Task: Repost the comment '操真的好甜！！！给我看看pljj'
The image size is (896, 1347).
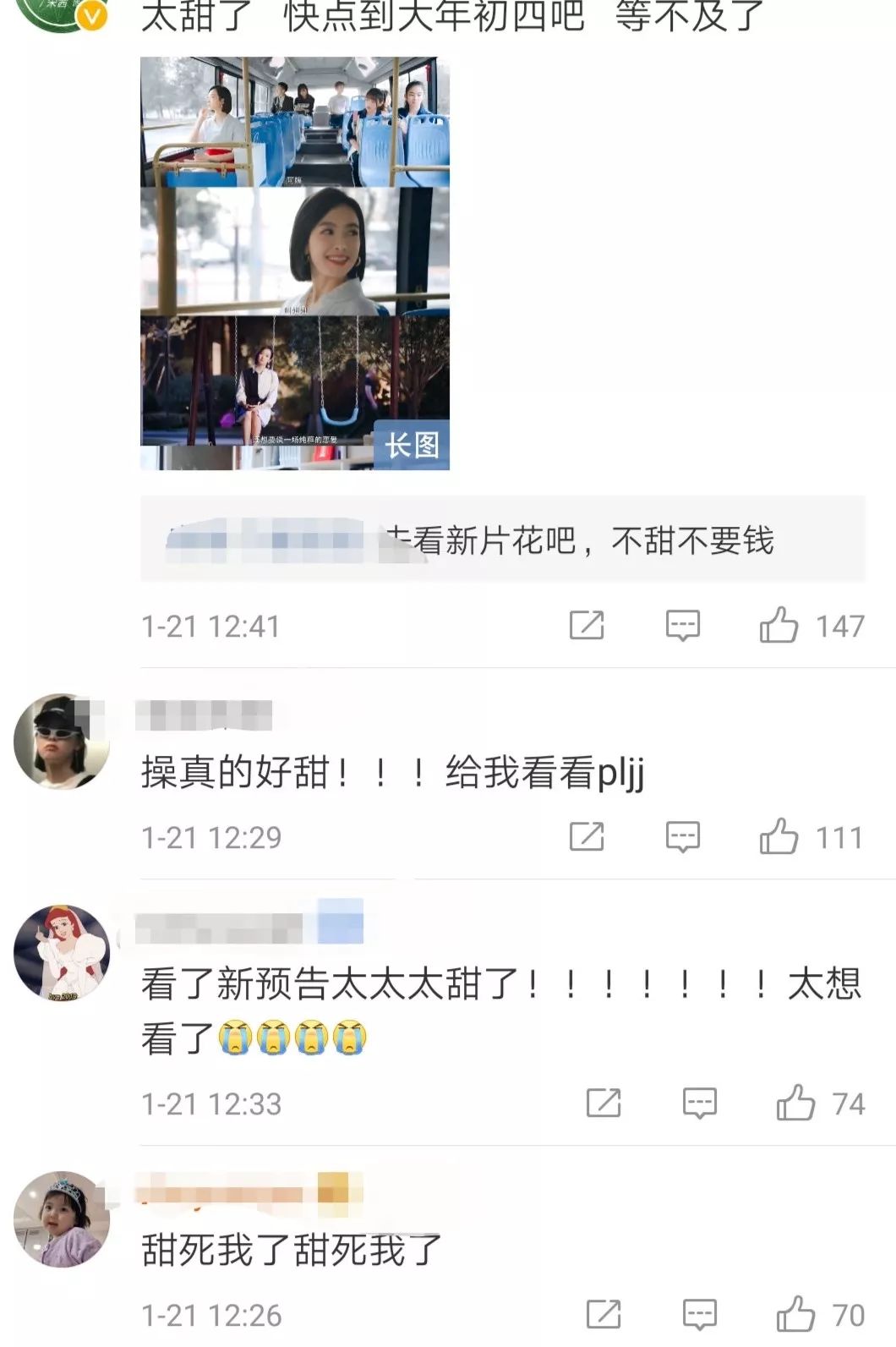Action: (587, 836)
